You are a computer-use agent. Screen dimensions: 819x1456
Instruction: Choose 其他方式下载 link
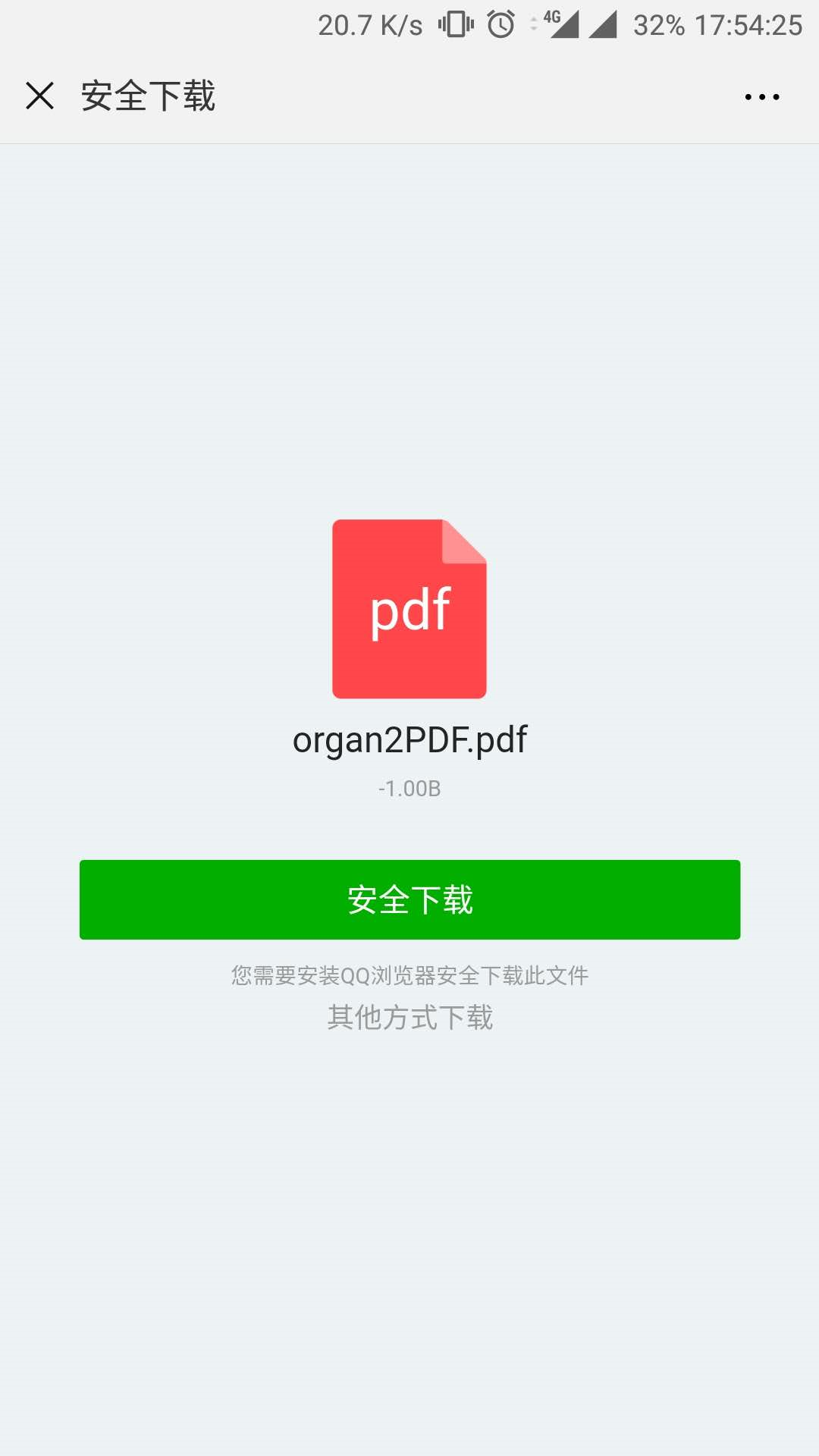click(409, 1018)
